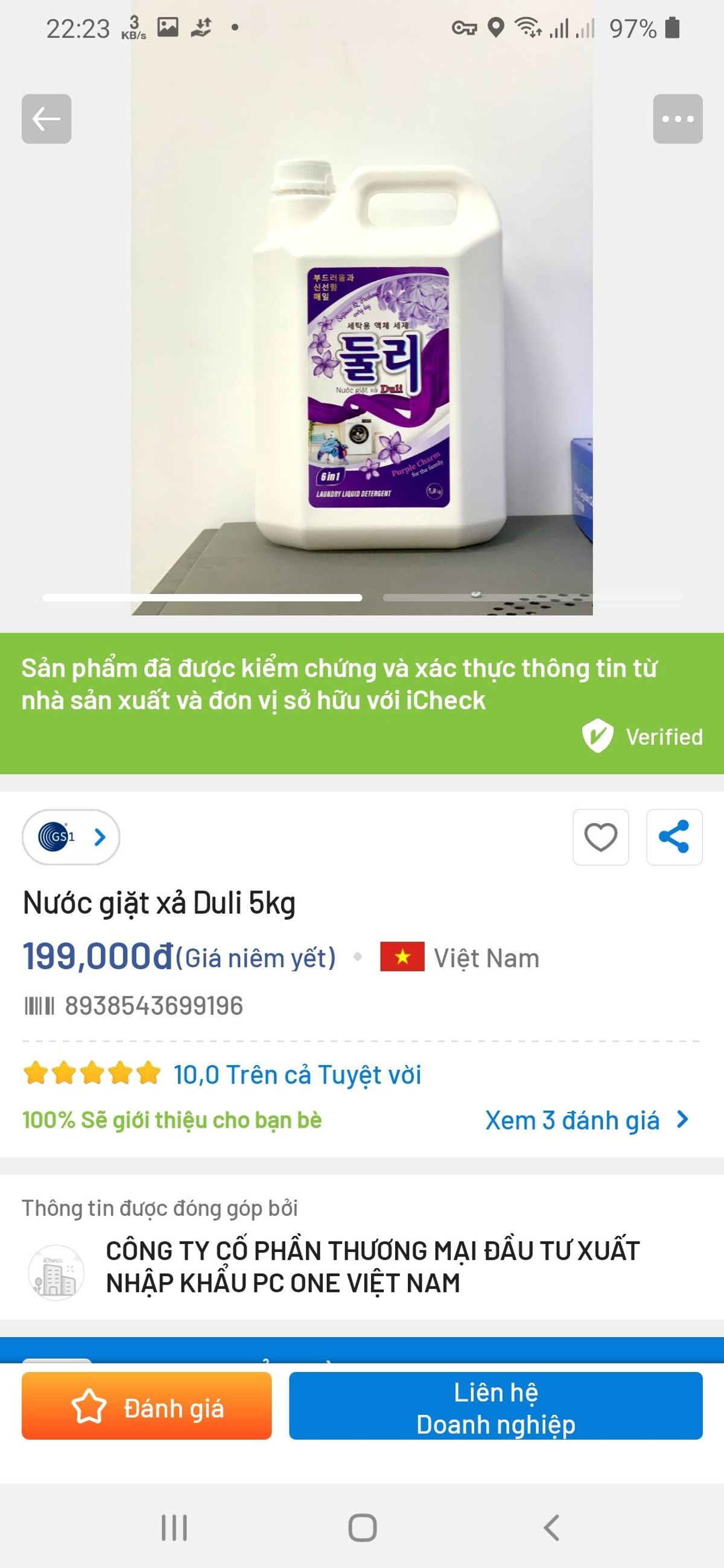Screen dimensions: 724x1568
Task: Open the three-dot overflow menu
Action: tap(677, 119)
